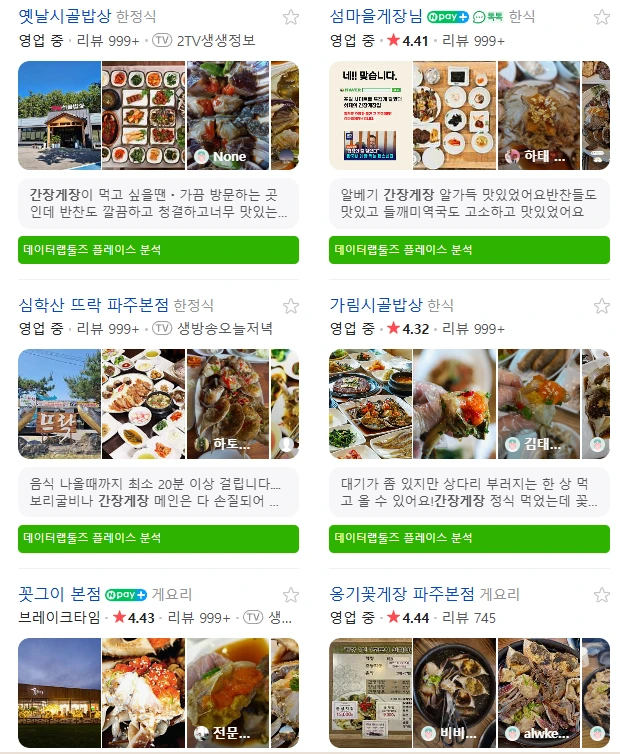Open 가림시골밥상 restaurant listing

376,305
